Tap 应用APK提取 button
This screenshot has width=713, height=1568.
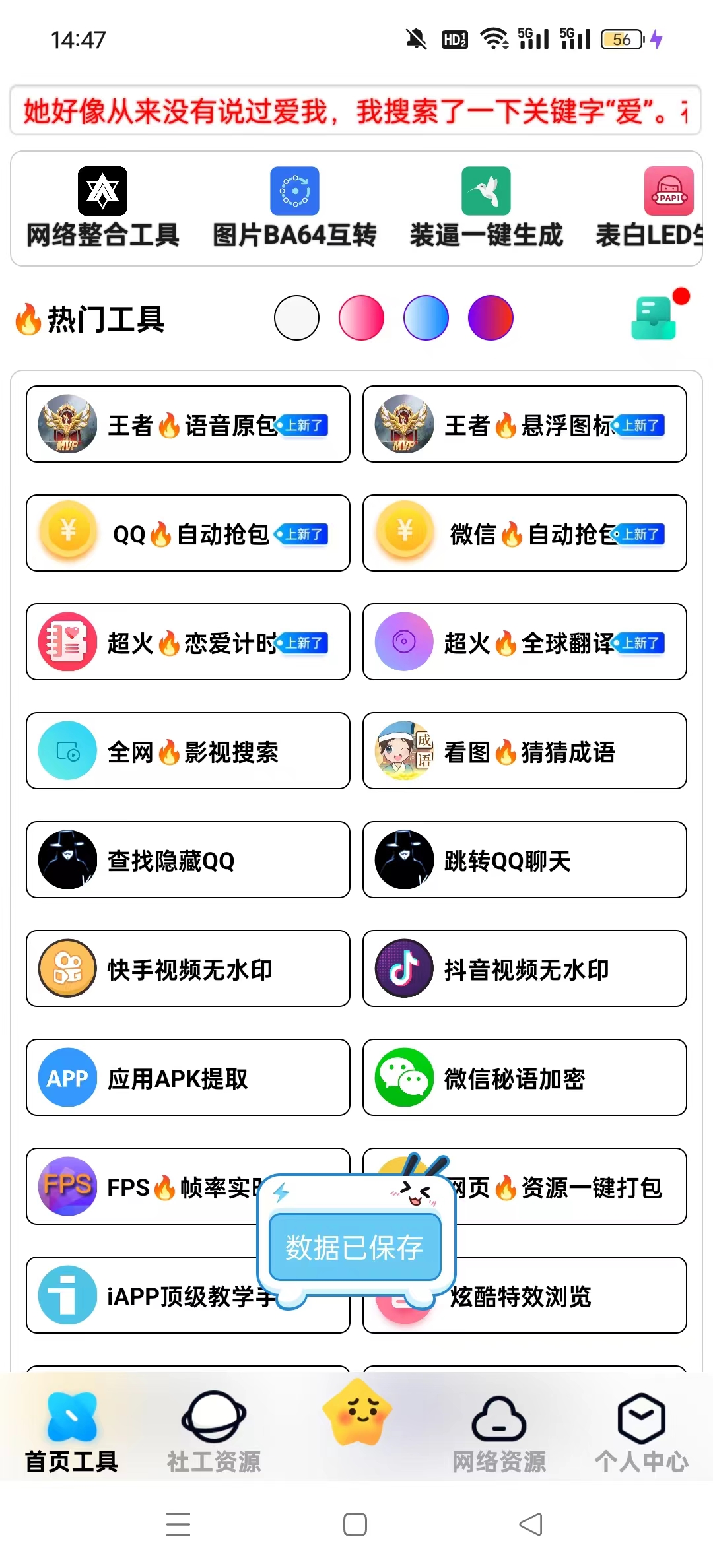coord(188,1078)
